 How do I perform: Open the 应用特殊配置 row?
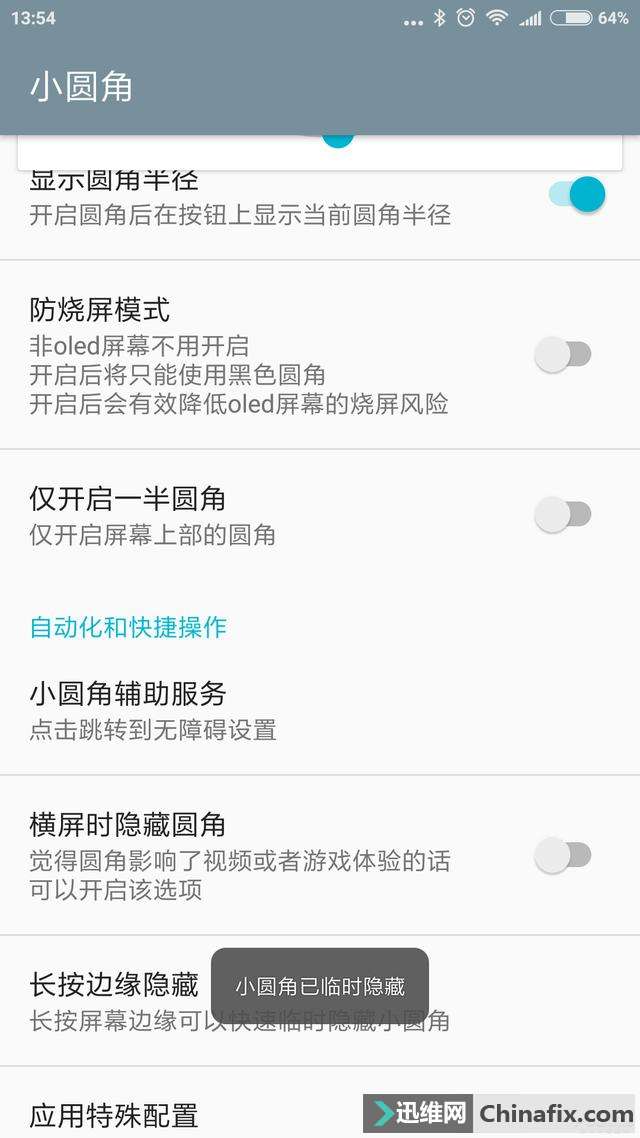pyautogui.click(x=115, y=1114)
